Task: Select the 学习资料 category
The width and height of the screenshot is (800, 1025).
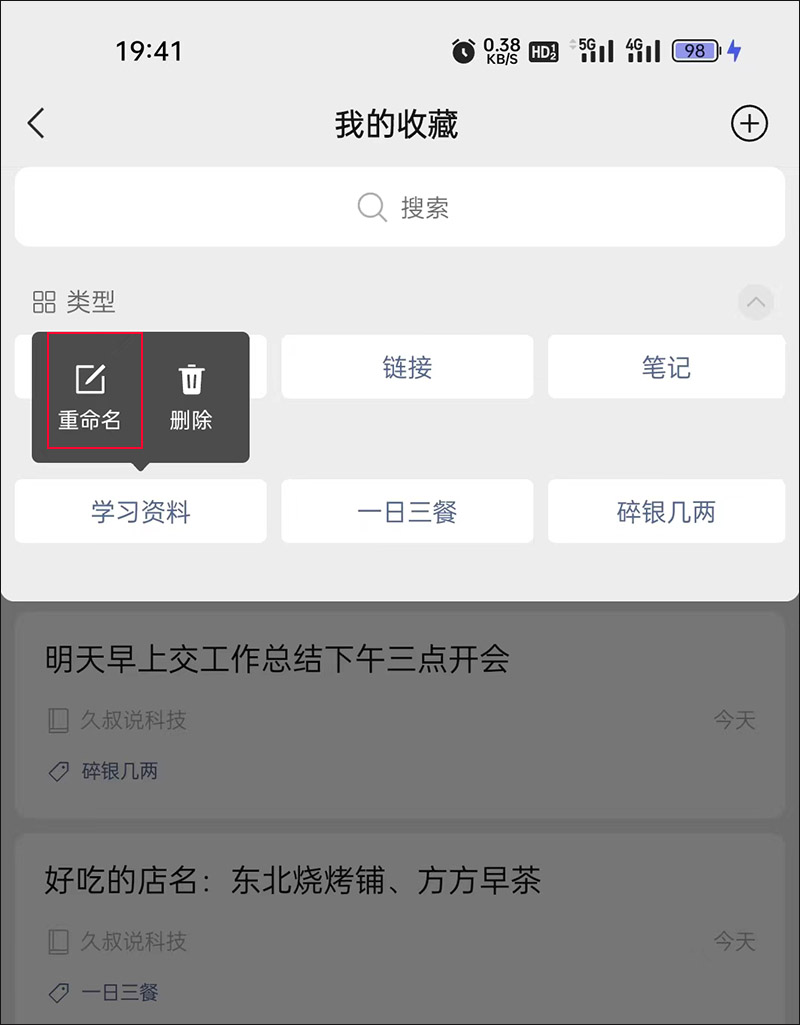Action: [x=141, y=511]
